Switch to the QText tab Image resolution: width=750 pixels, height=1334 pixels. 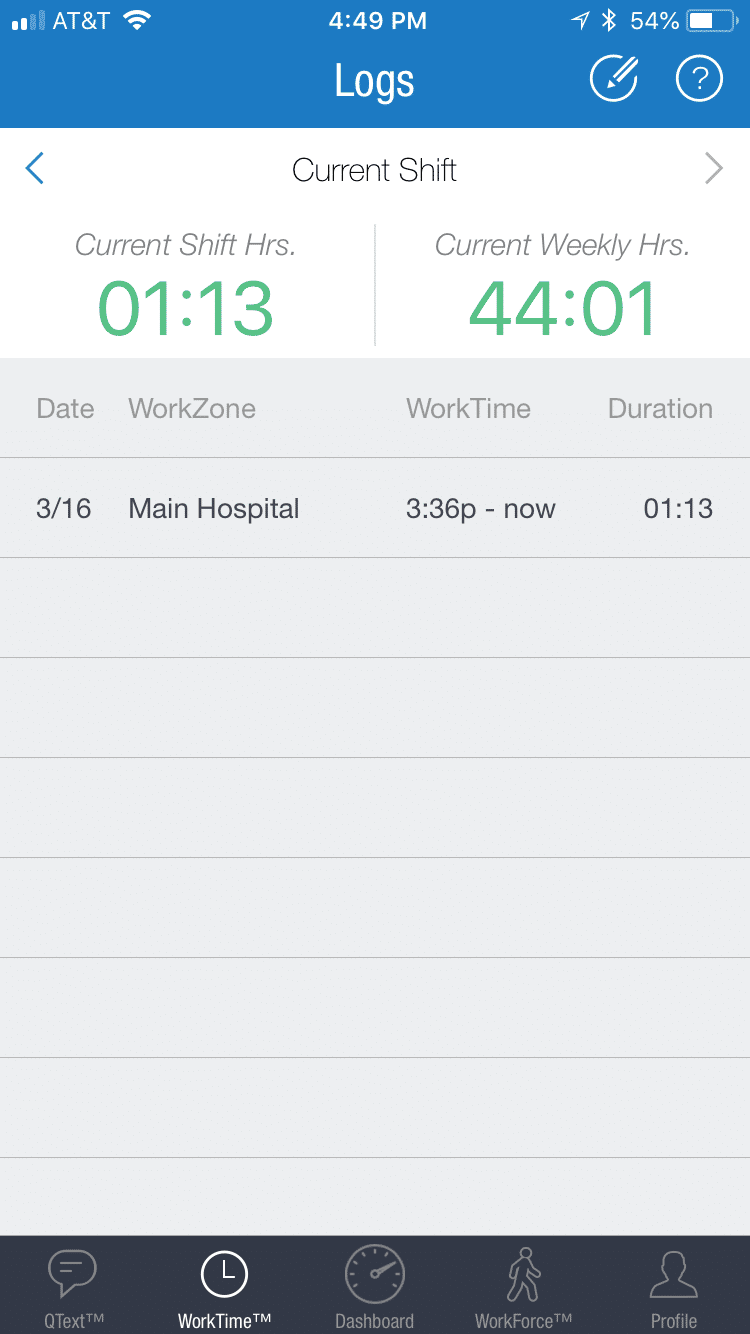pos(74,1286)
